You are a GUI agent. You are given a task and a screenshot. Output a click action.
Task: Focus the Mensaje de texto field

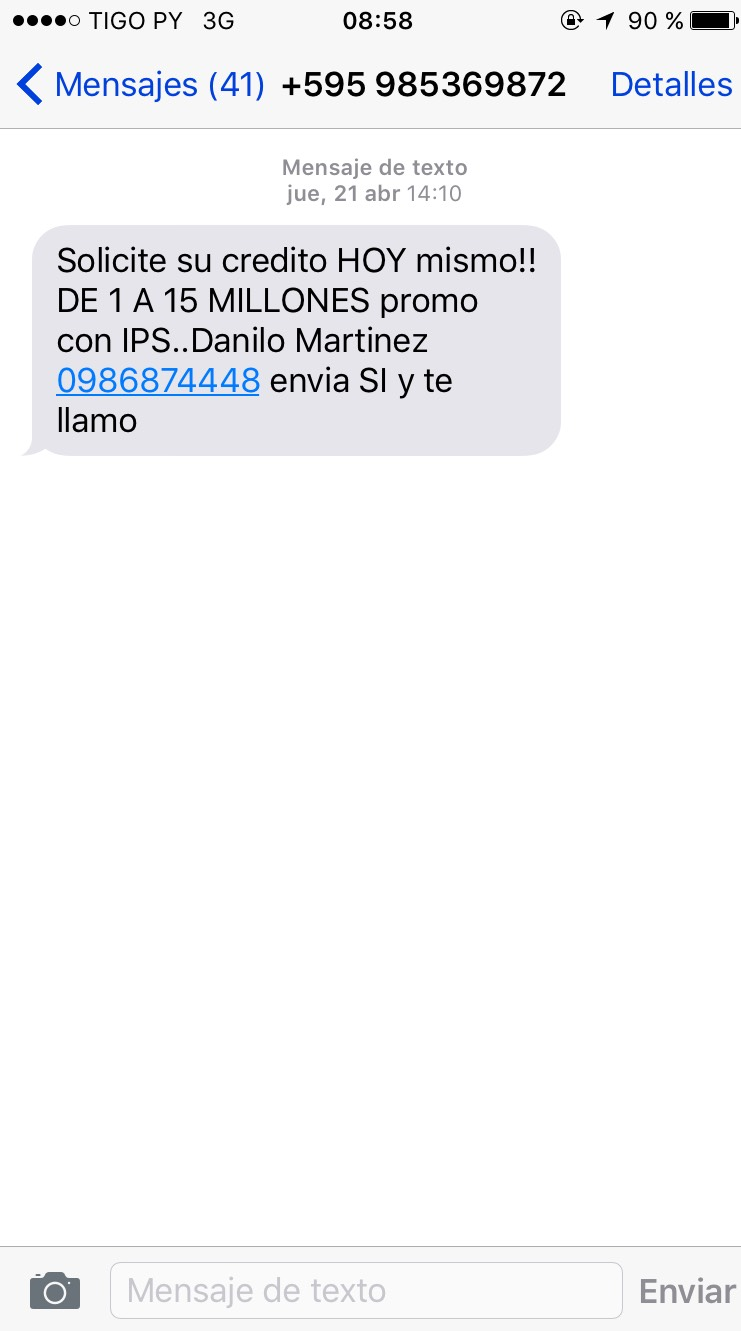(365, 1290)
